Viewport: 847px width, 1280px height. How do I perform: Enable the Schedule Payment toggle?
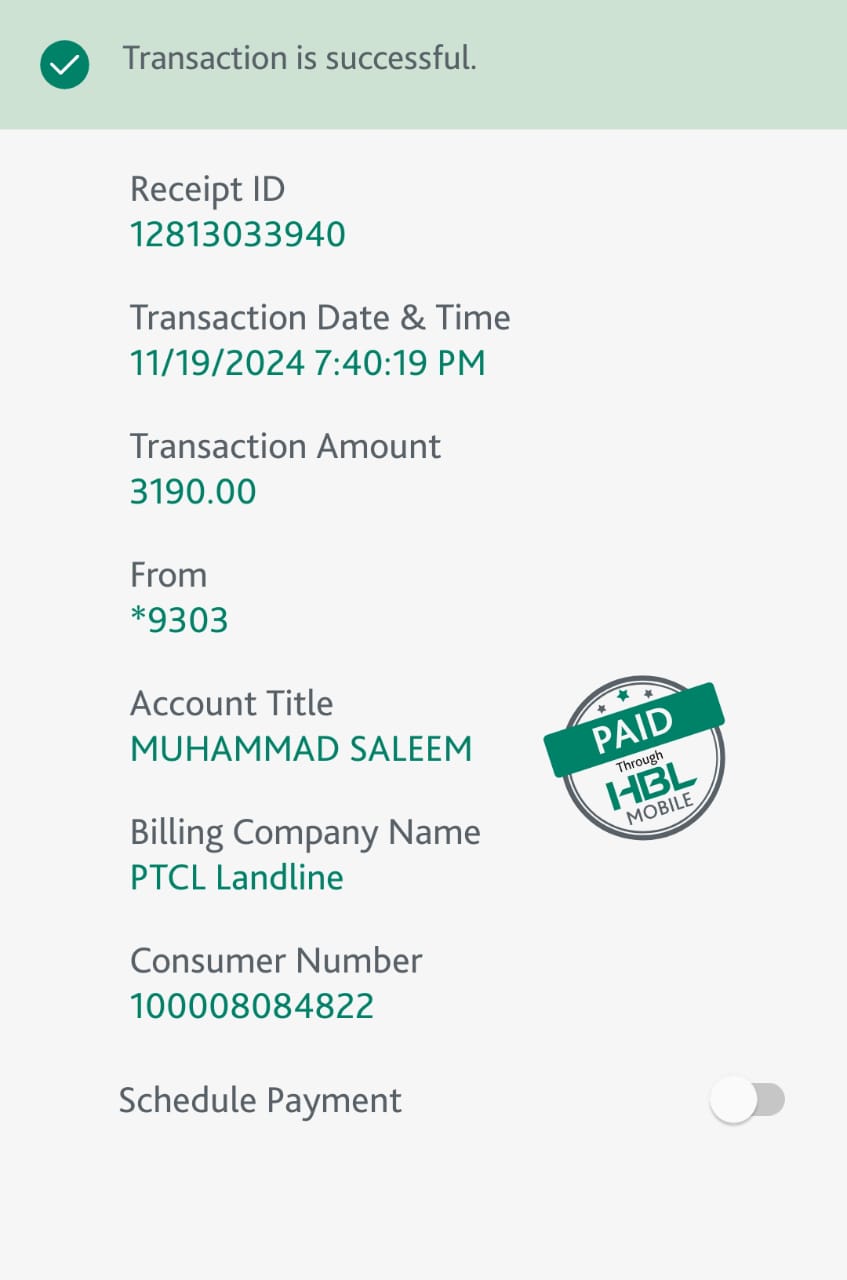(x=747, y=1100)
